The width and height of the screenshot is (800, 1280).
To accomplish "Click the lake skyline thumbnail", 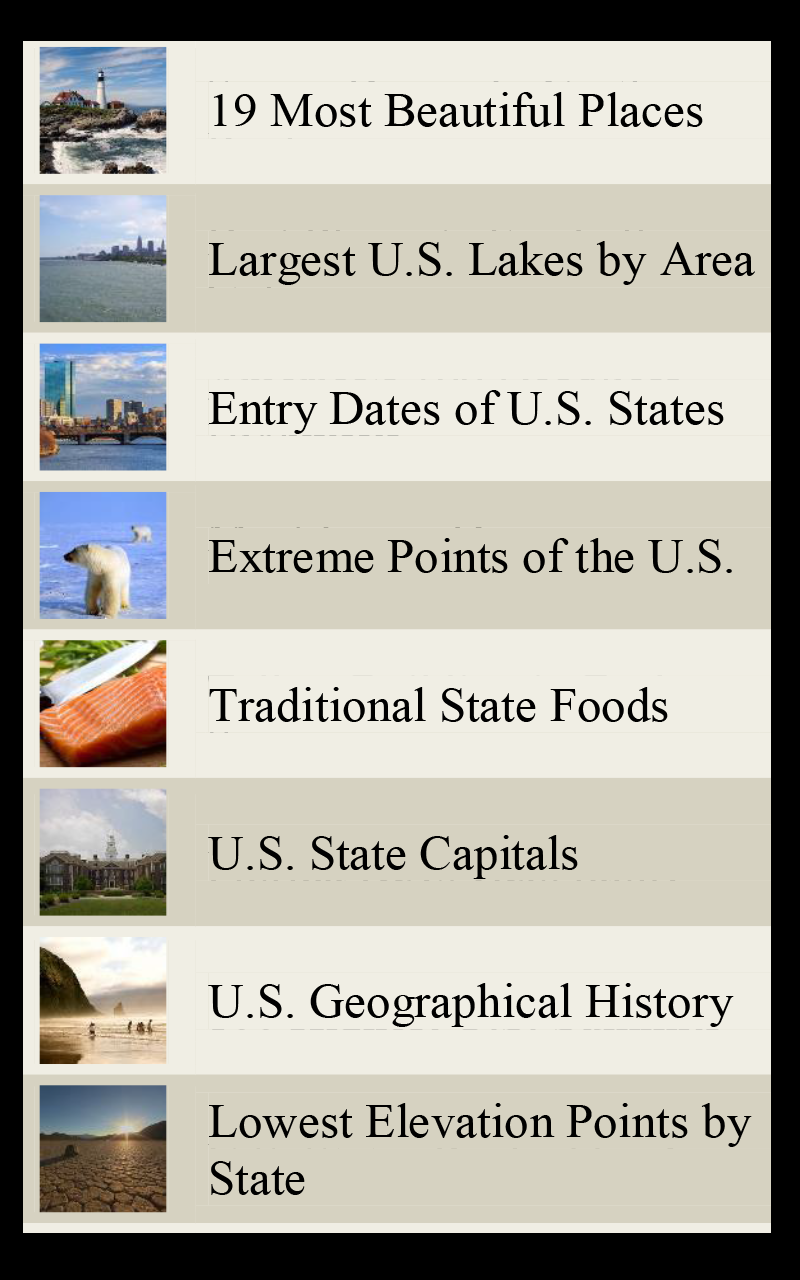I will [103, 259].
